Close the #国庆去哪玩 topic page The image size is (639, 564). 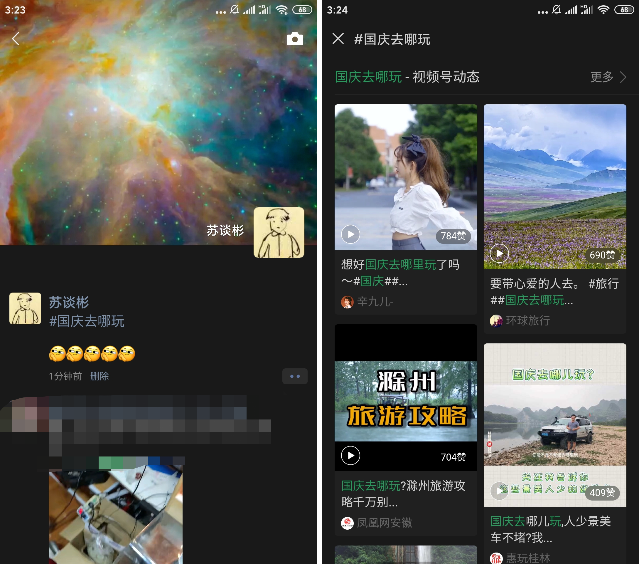338,39
